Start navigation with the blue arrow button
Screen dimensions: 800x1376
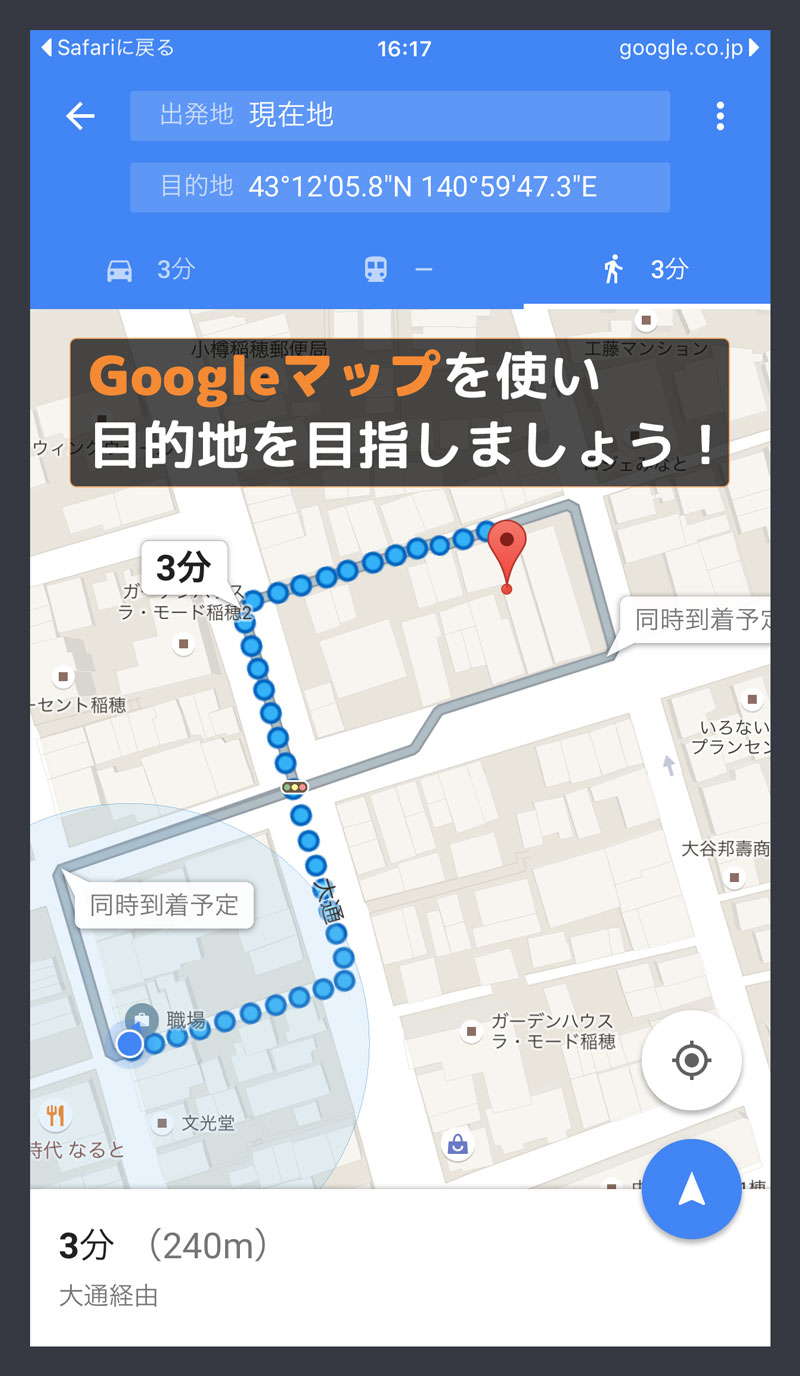pos(692,1189)
